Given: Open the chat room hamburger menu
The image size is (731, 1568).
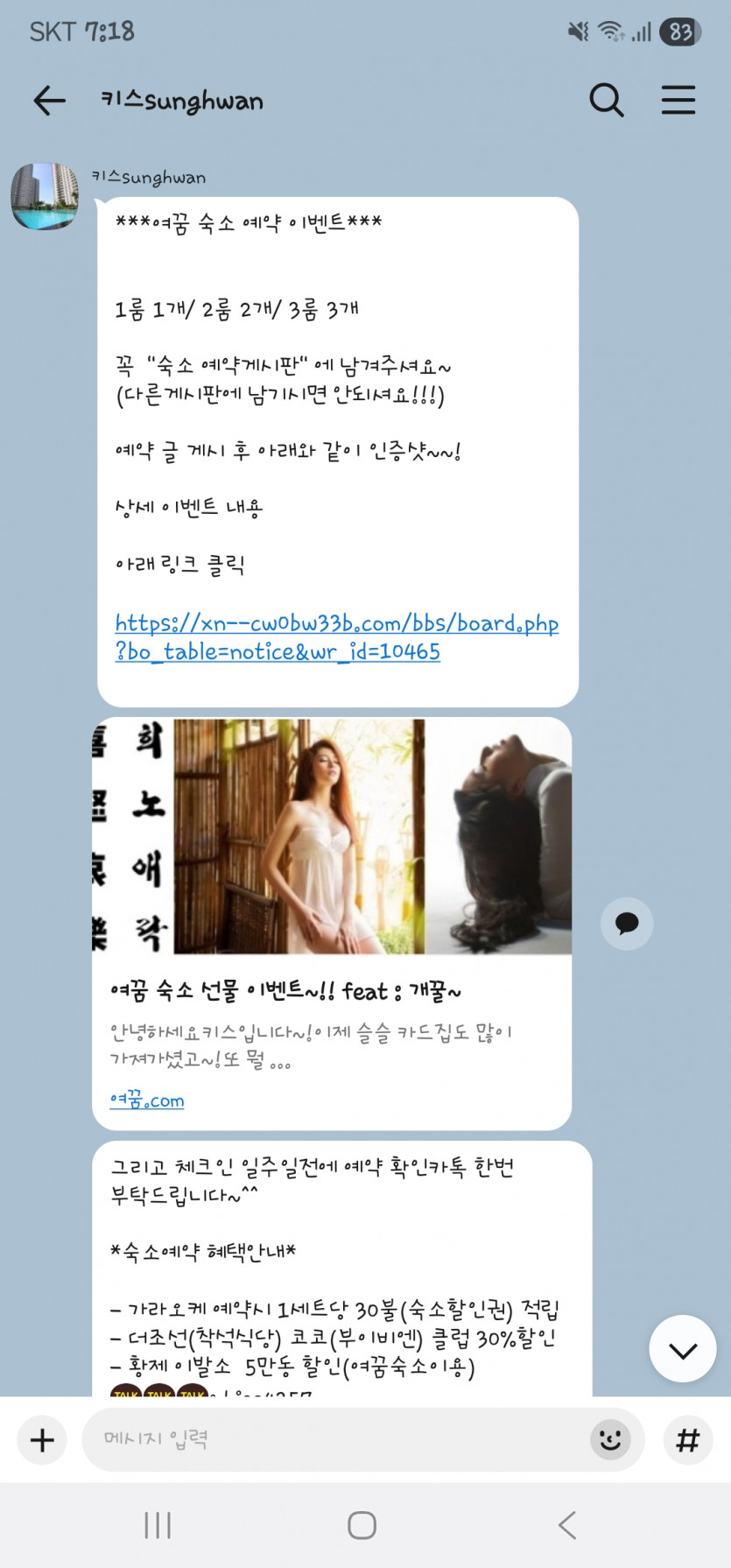Looking at the screenshot, I should (678, 101).
